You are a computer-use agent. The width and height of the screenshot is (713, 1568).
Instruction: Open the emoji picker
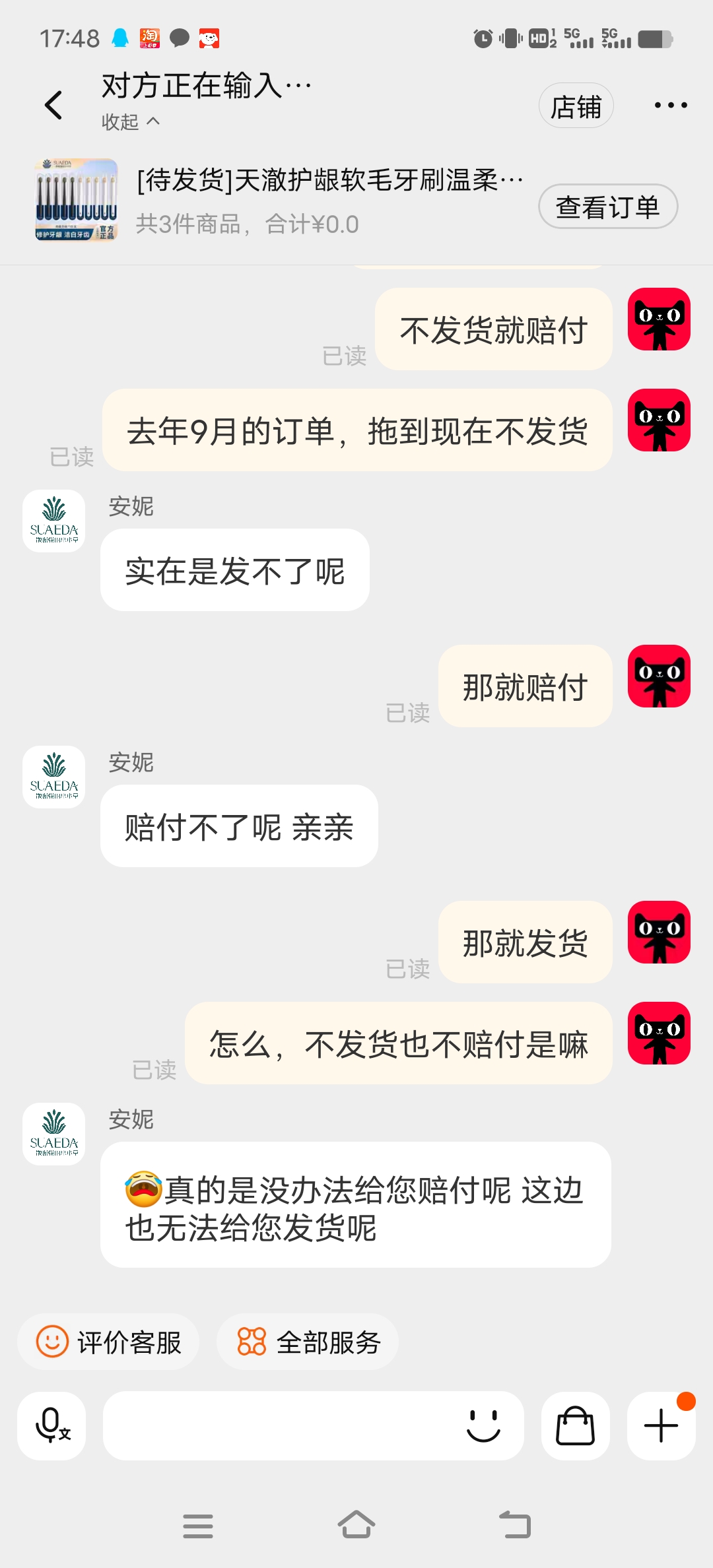tap(483, 1425)
